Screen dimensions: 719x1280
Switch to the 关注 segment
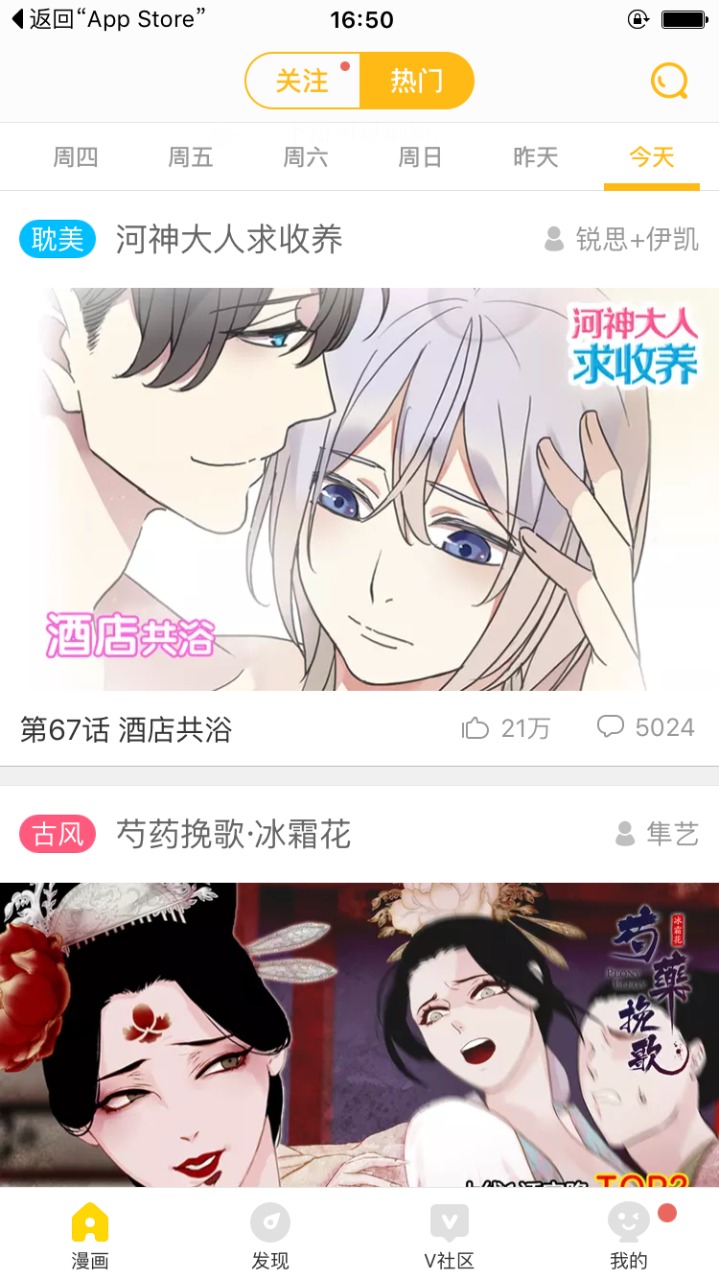303,81
